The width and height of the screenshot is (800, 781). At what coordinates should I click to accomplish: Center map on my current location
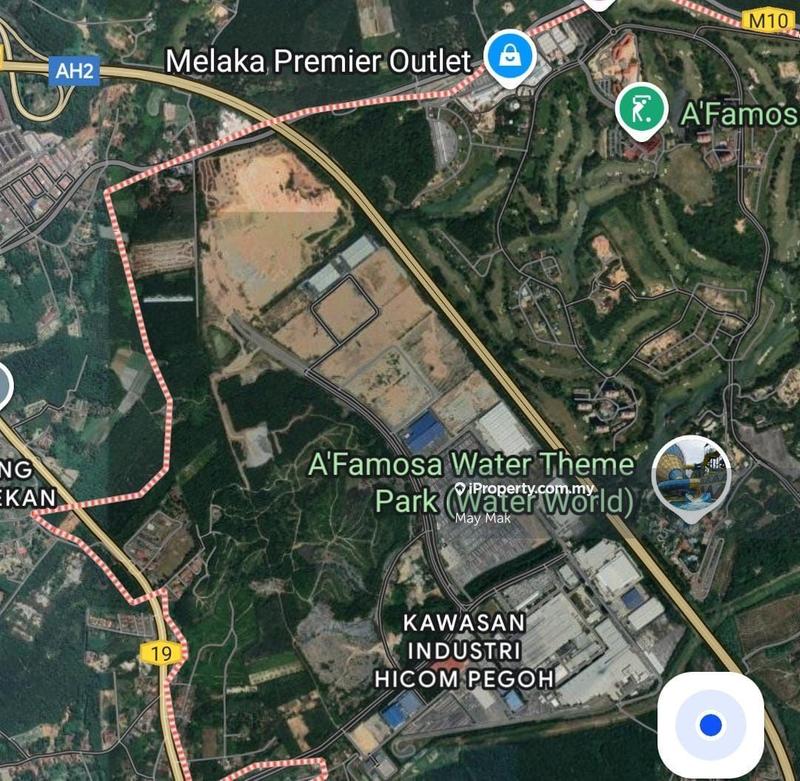click(710, 724)
